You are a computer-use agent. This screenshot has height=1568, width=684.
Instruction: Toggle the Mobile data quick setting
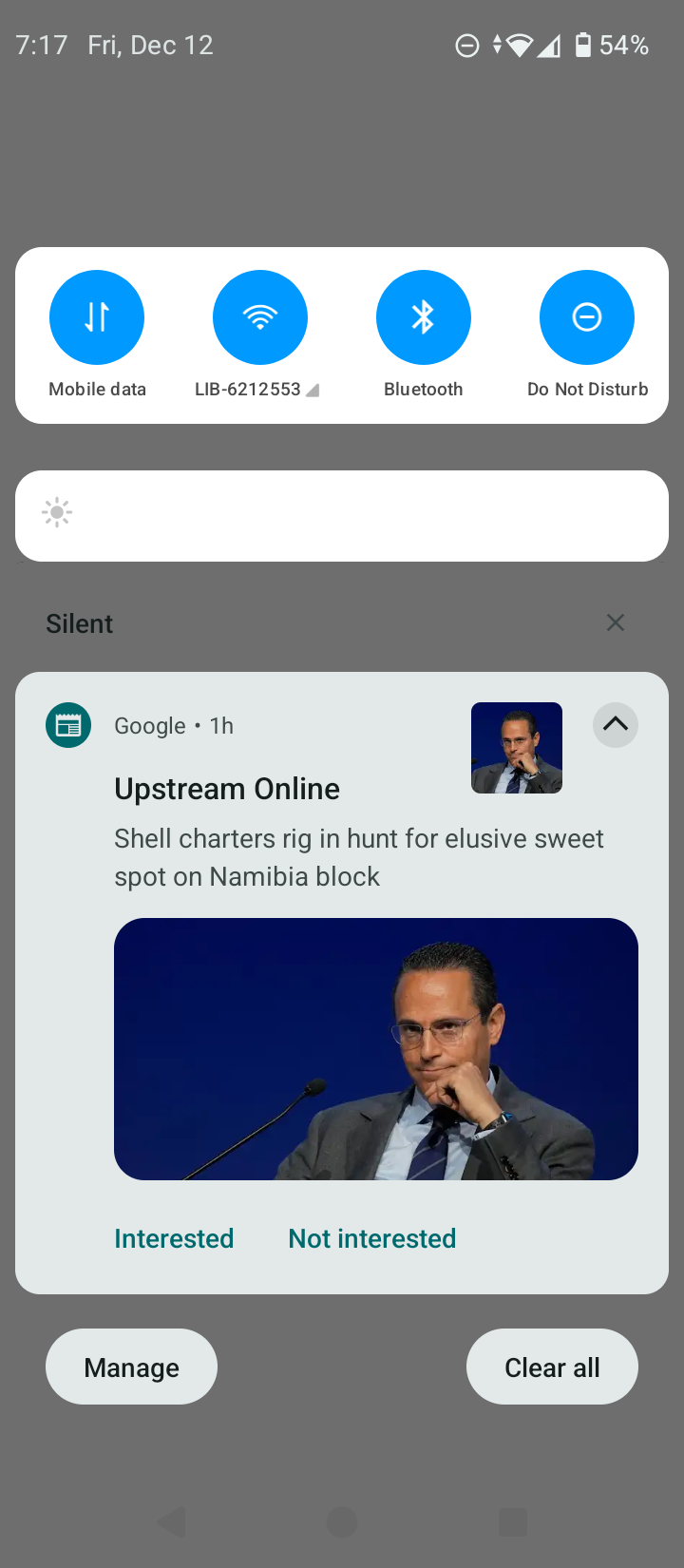97,317
